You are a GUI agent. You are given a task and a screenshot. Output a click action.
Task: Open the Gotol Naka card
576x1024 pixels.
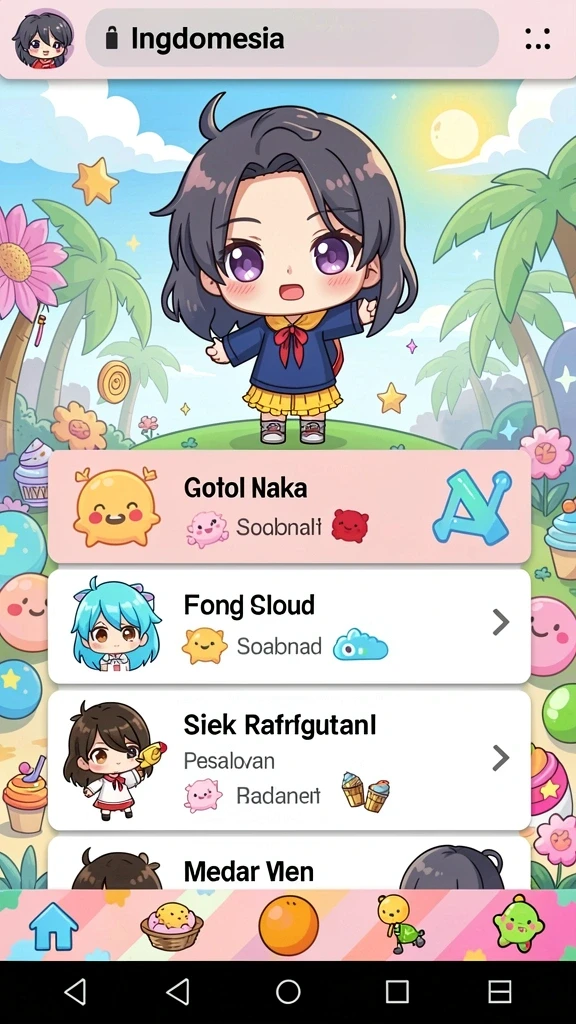(x=289, y=507)
